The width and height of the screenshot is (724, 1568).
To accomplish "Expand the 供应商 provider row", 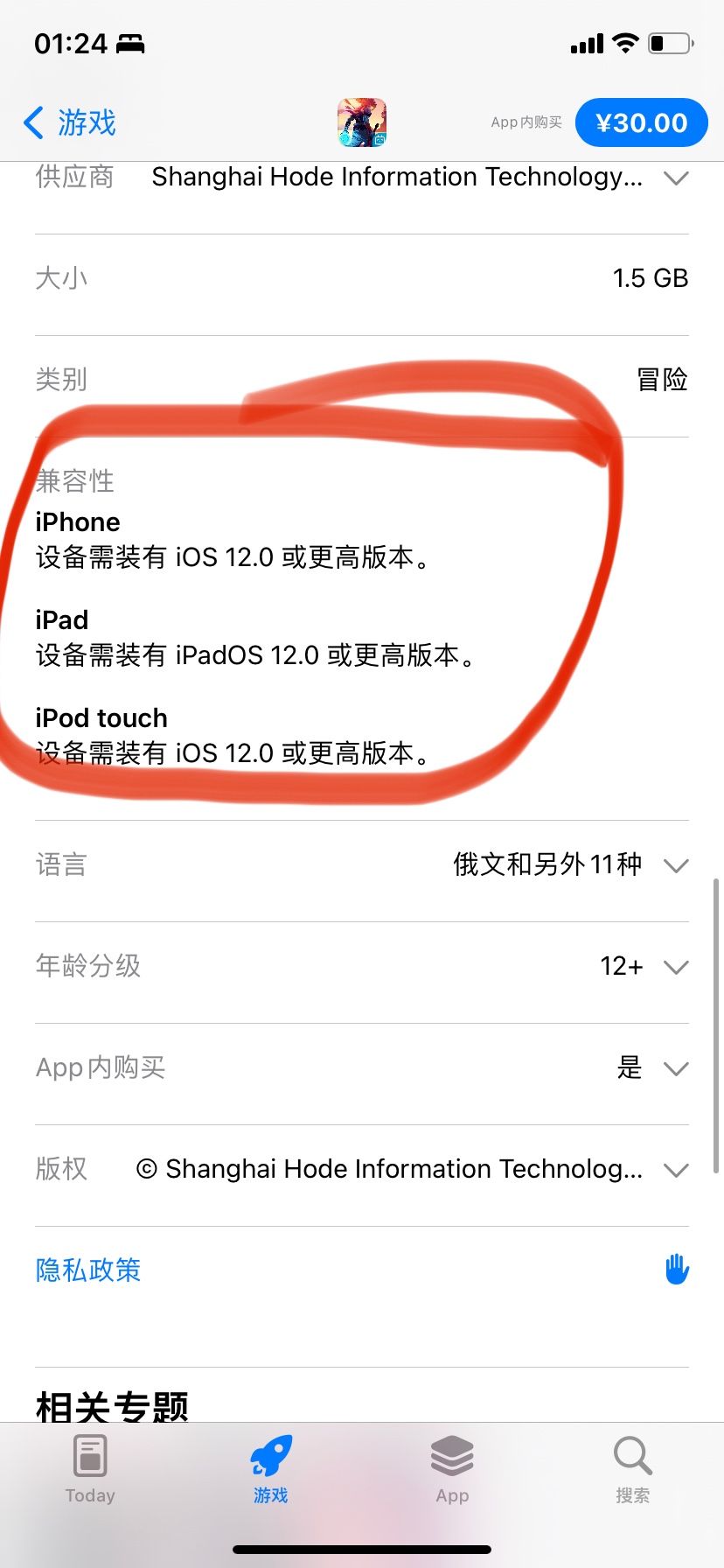I will (676, 178).
